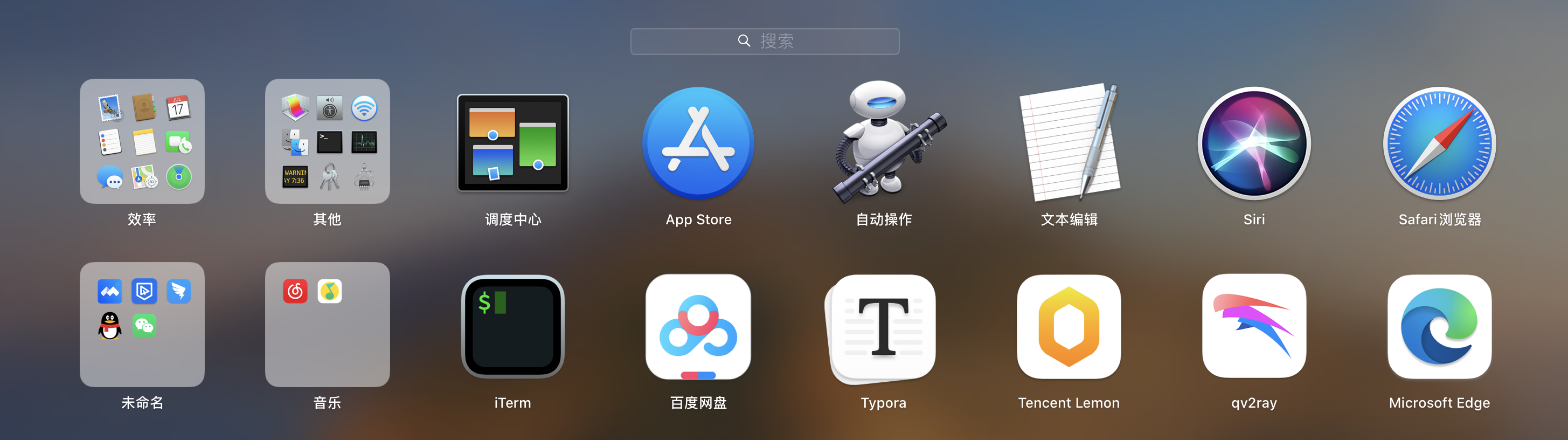Open the App Store
The image size is (1568, 440).
[698, 142]
